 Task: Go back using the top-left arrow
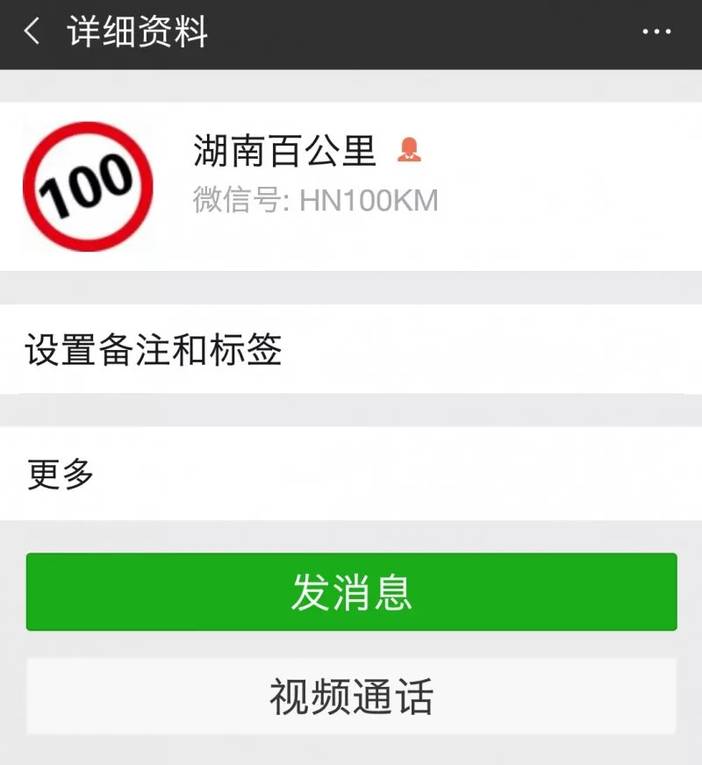(32, 31)
